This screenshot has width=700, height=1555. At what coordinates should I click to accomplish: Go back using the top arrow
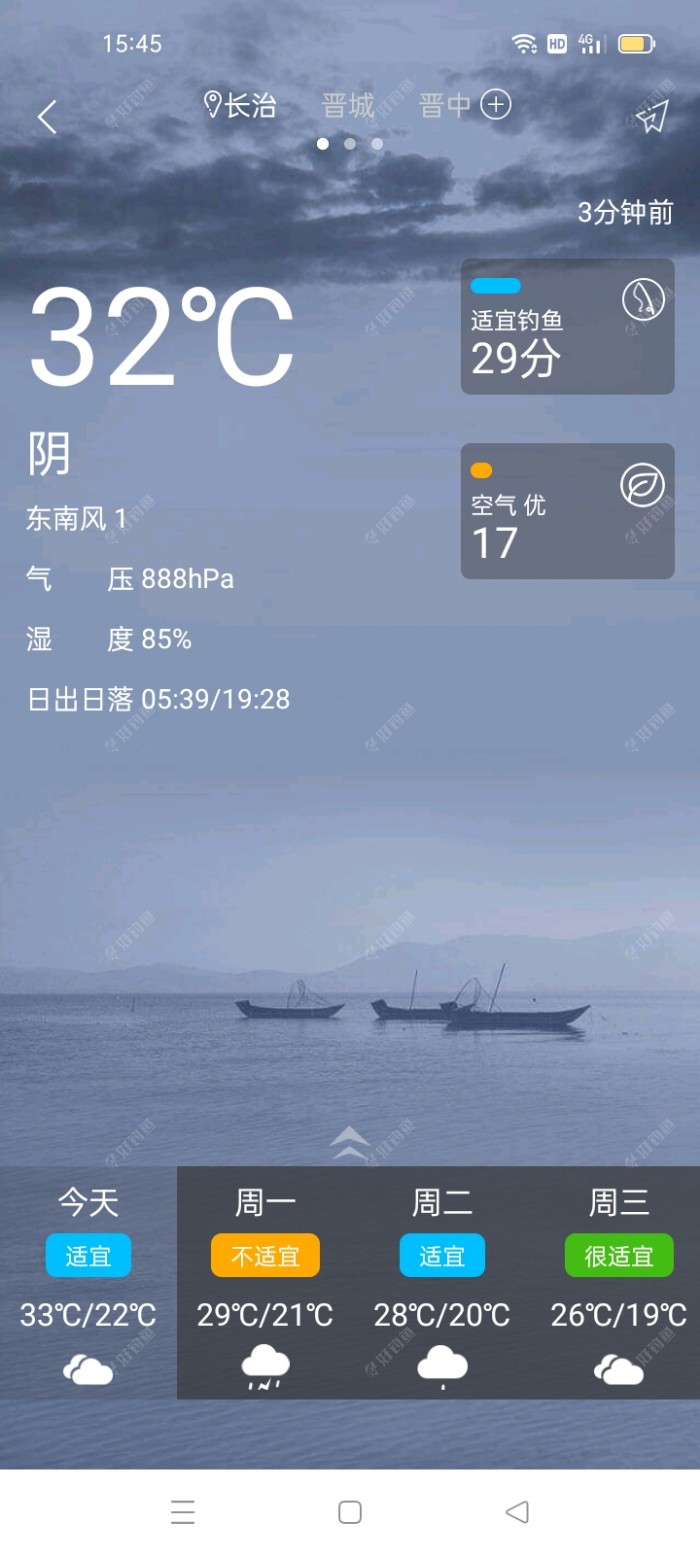46,118
